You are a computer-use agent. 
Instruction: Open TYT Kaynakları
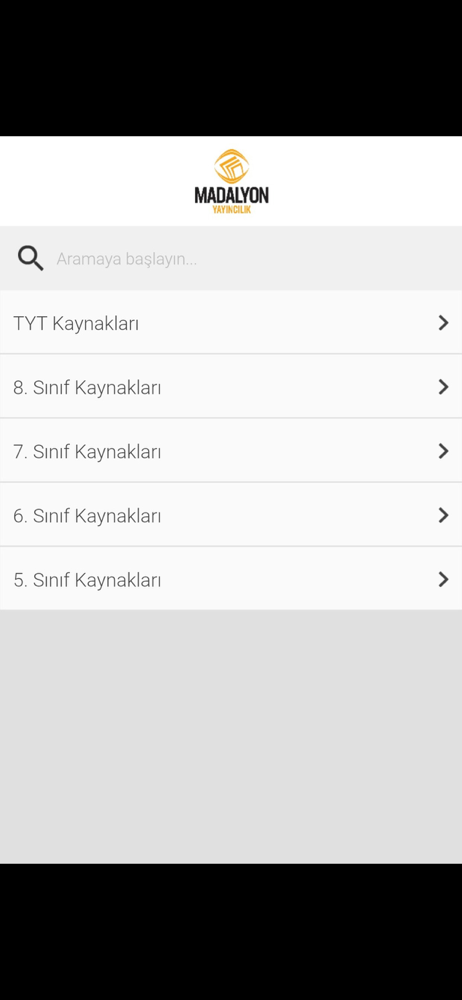[231, 323]
